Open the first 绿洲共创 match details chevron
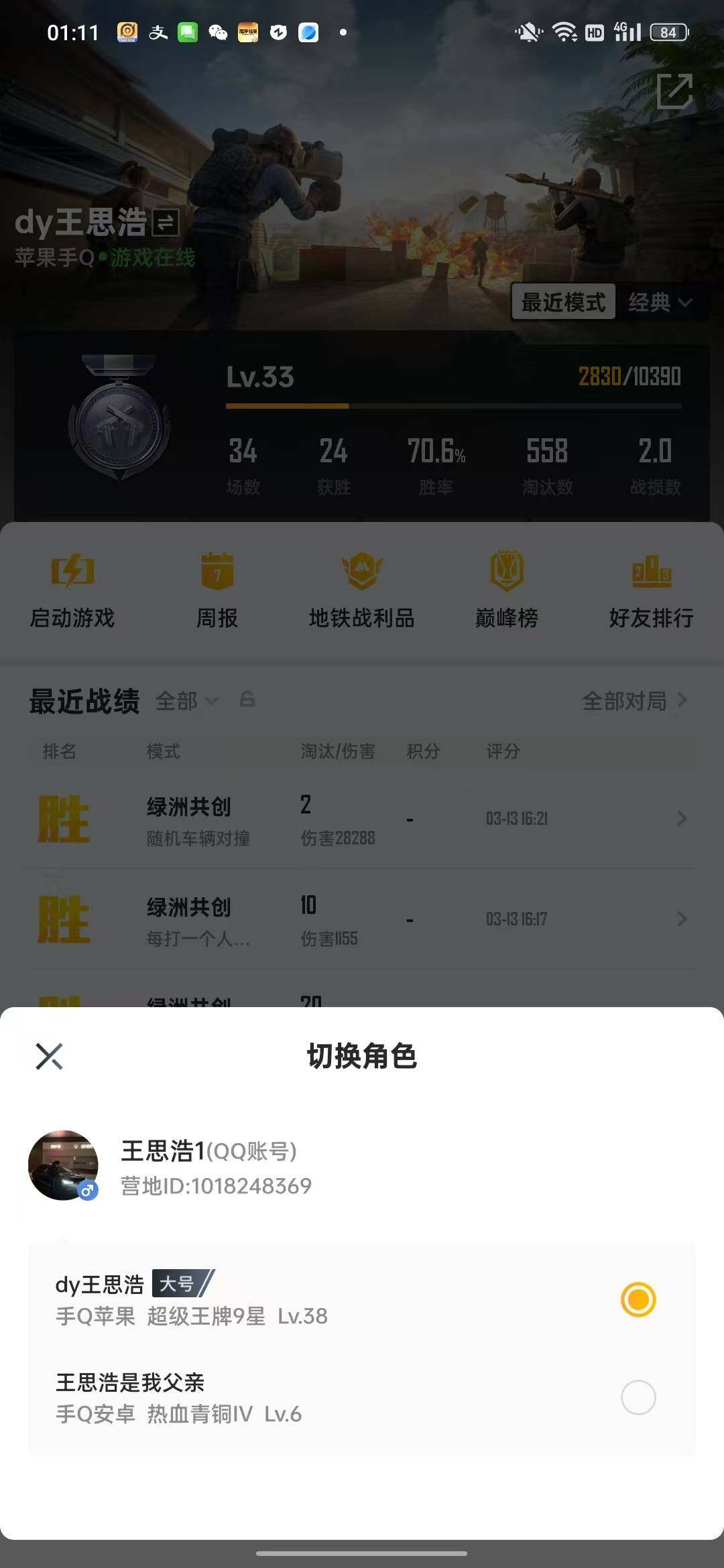Viewport: 724px width, 1568px height. point(682,818)
